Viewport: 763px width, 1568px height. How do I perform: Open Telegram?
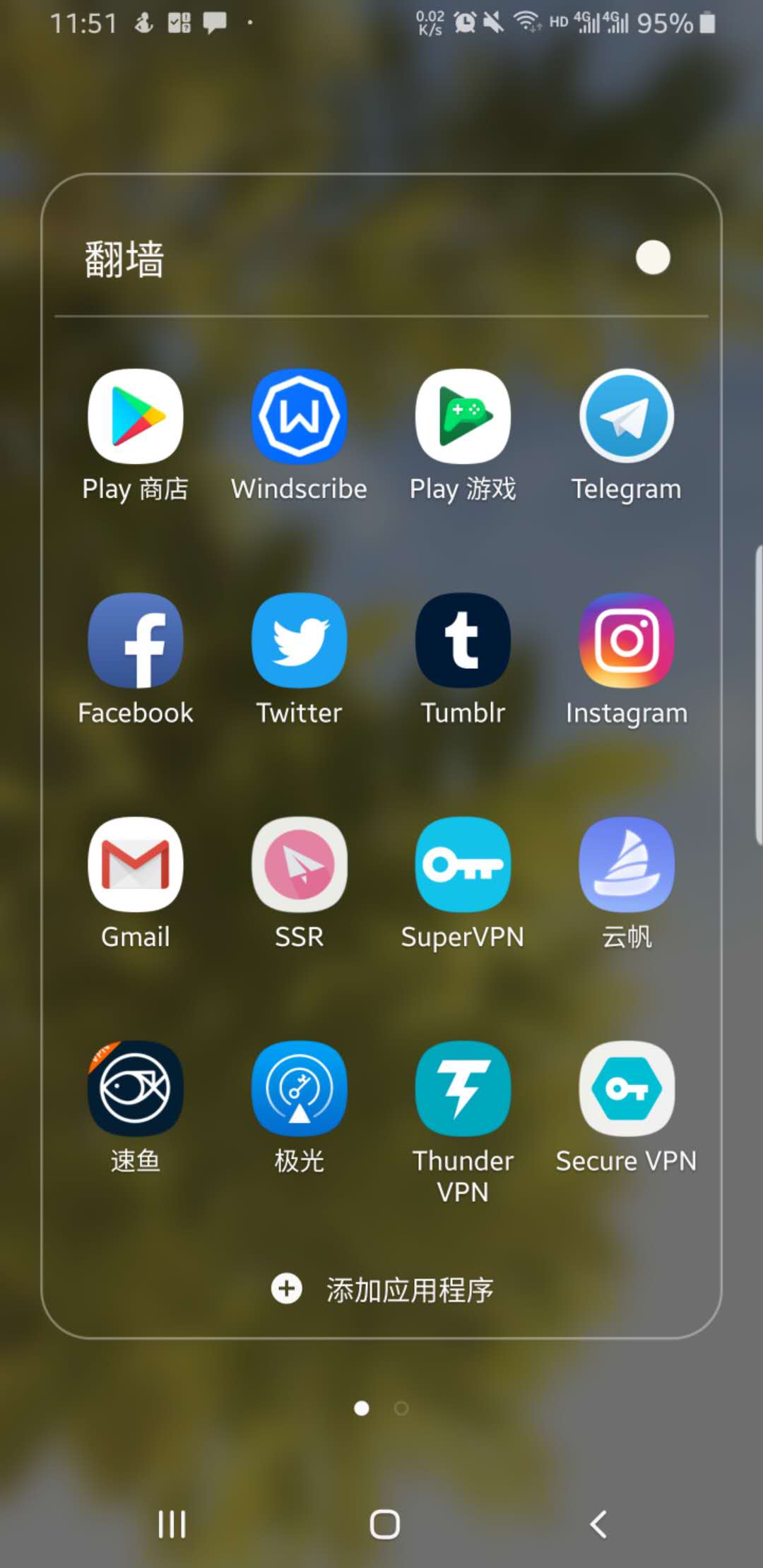[x=627, y=417]
